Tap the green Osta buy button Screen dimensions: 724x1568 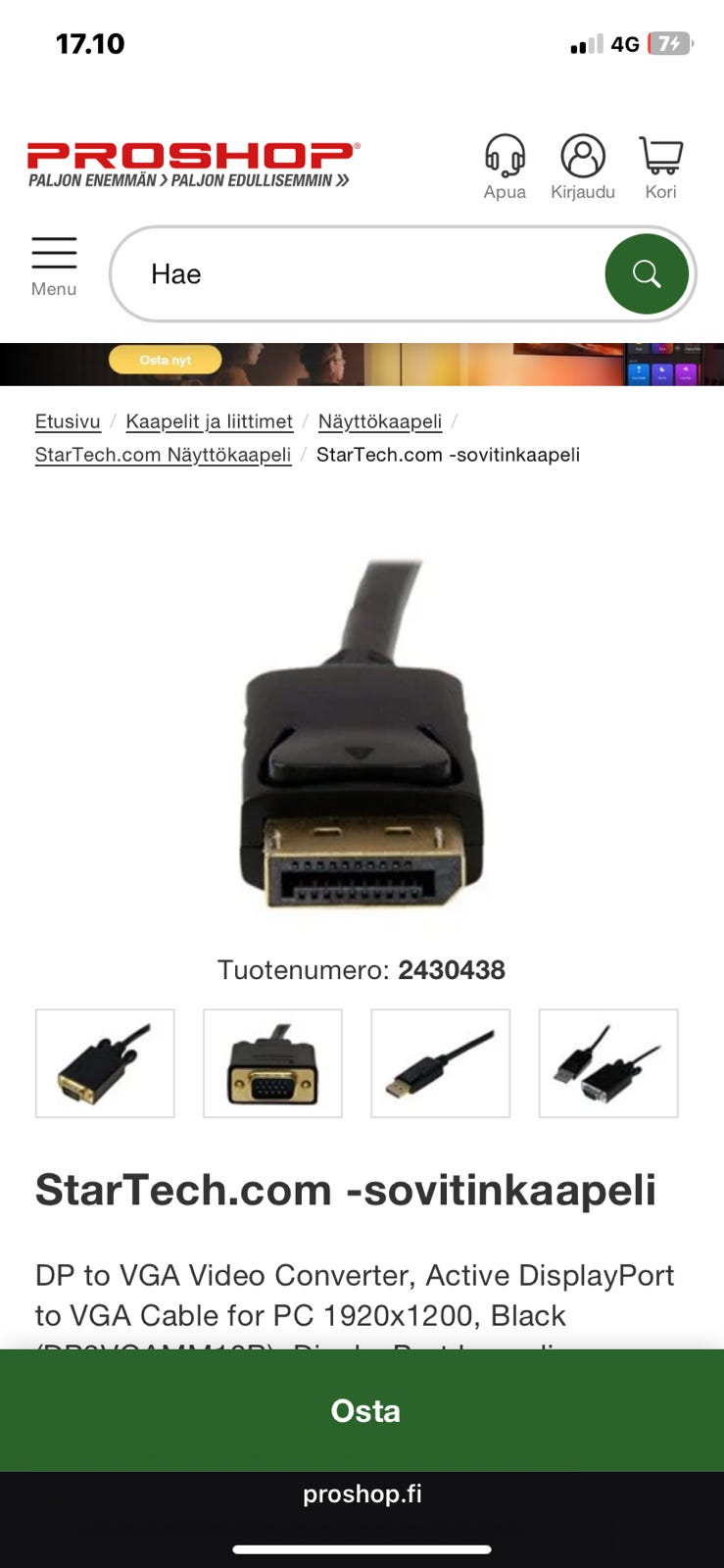362,1410
